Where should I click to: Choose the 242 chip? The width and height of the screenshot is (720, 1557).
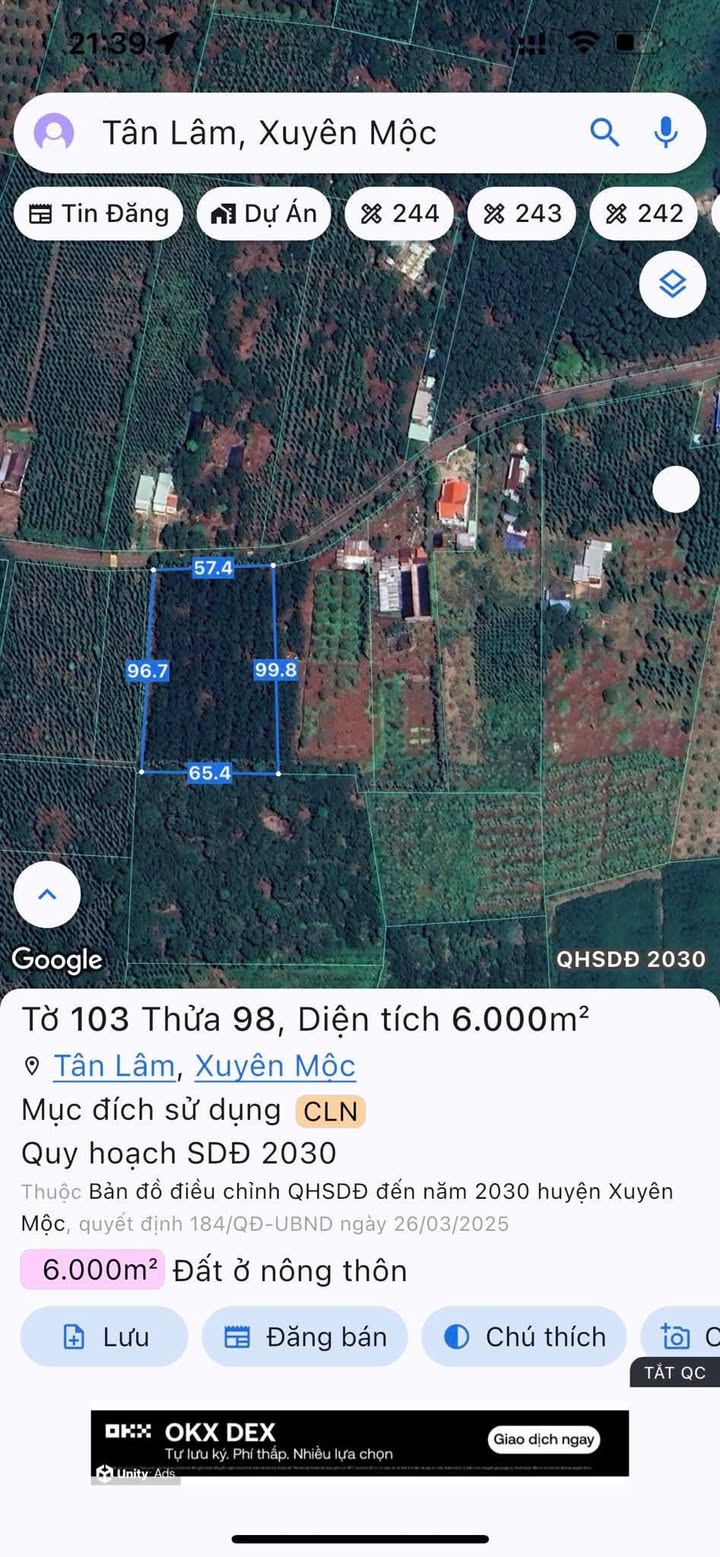(645, 213)
